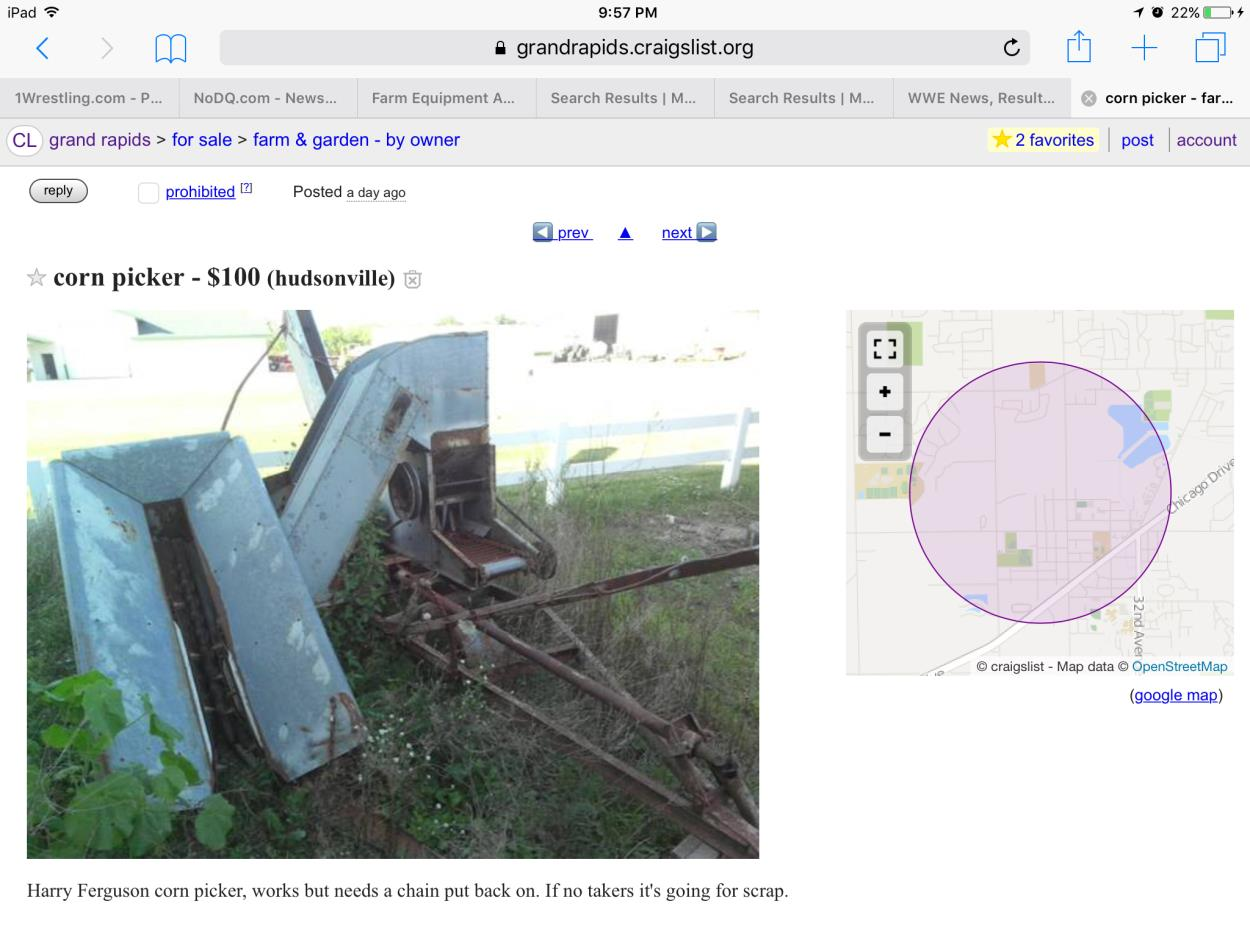The image size is (1250, 937).
Task: Close the corn picker tab
Action: (1089, 98)
